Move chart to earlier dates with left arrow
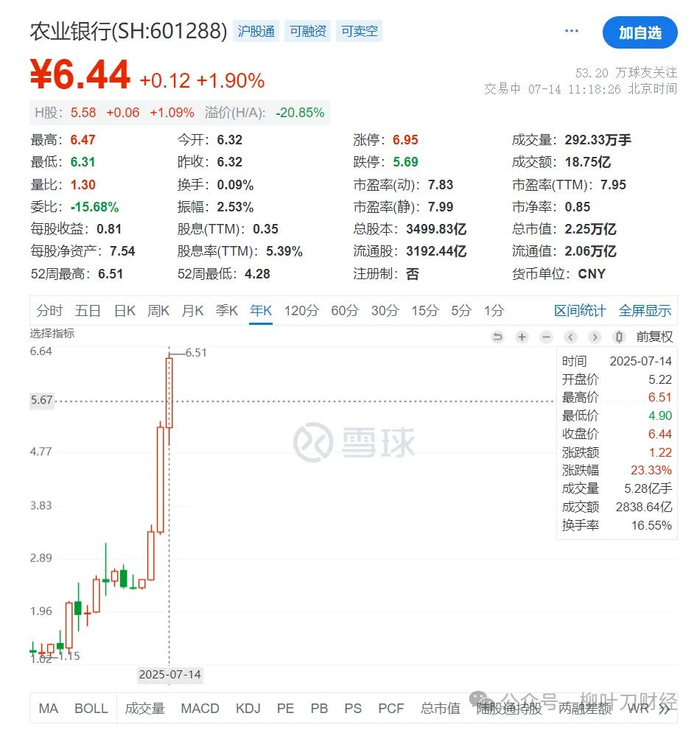Screen dimensions: 700x730 [x=570, y=337]
